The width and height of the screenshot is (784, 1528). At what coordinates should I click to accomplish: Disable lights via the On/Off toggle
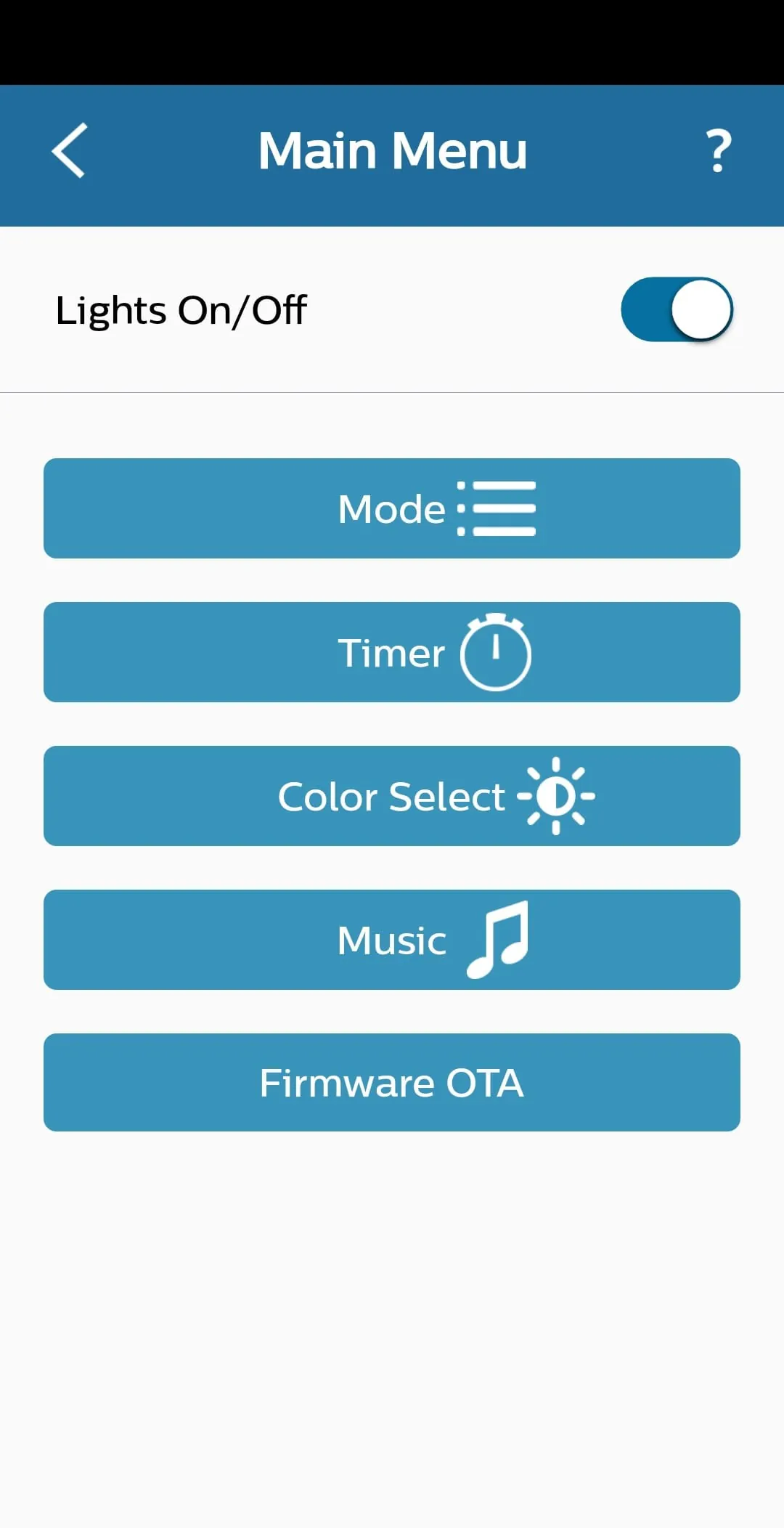coord(677,309)
